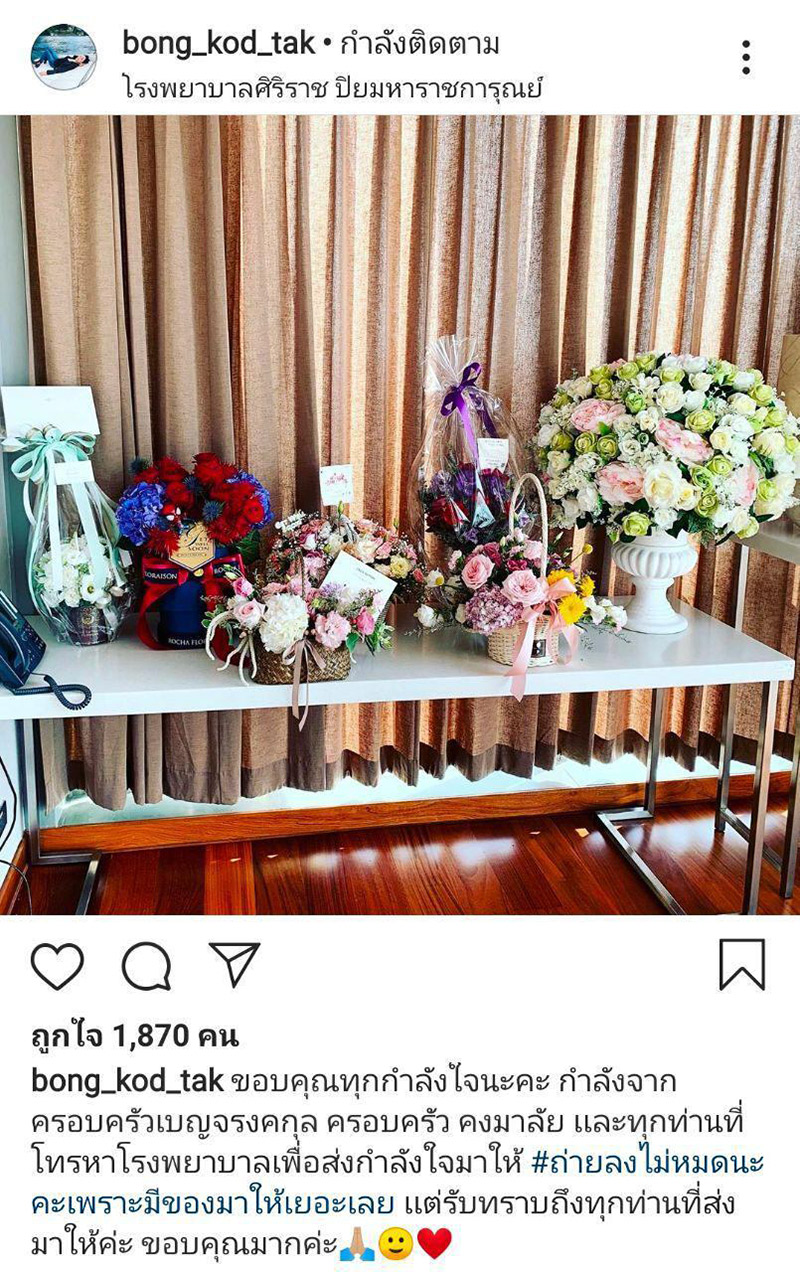800x1272 pixels.
Task: Tap the flower baskets photo in the post
Action: pyautogui.click(x=400, y=515)
